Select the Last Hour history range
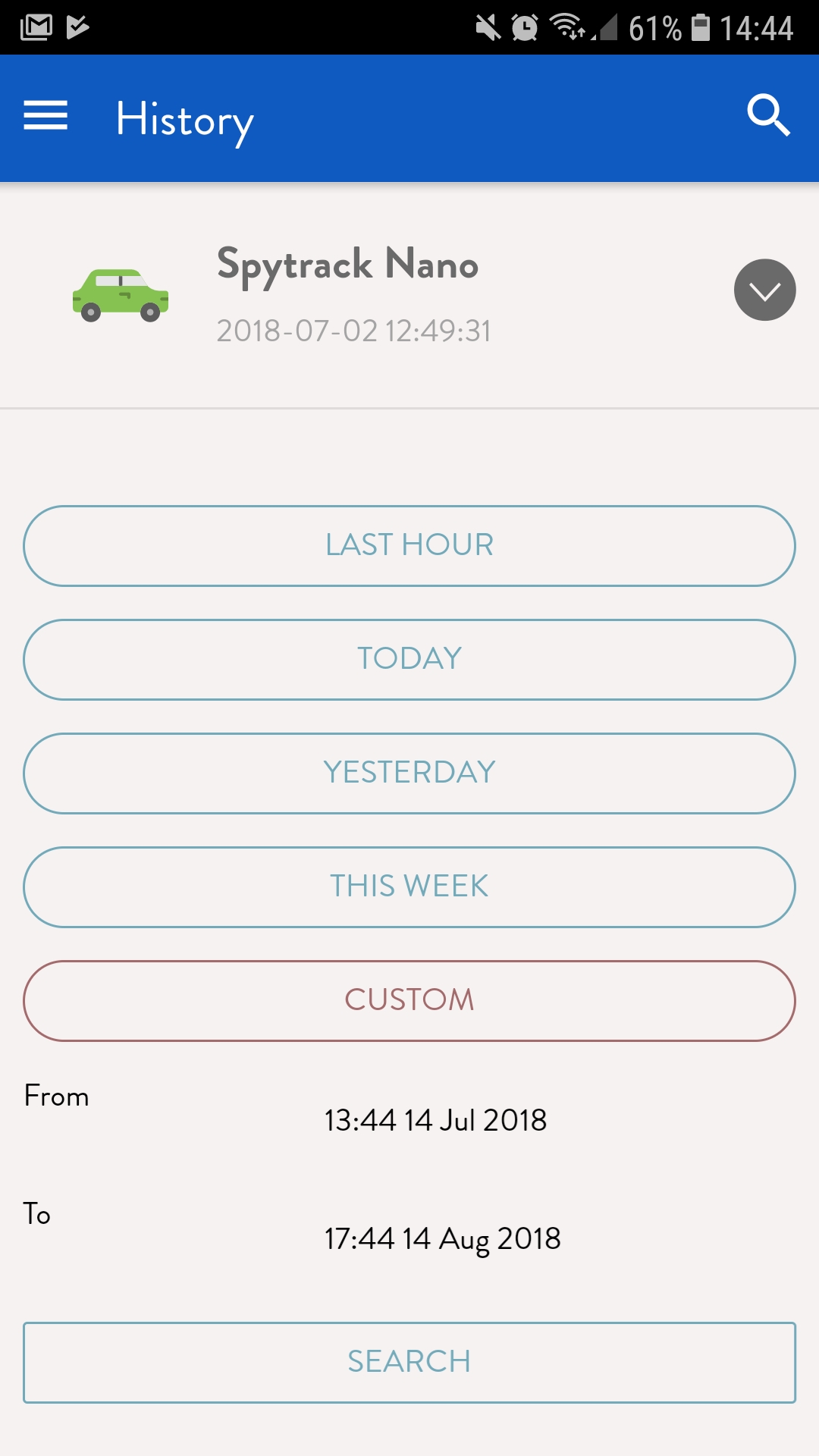 coord(409,545)
